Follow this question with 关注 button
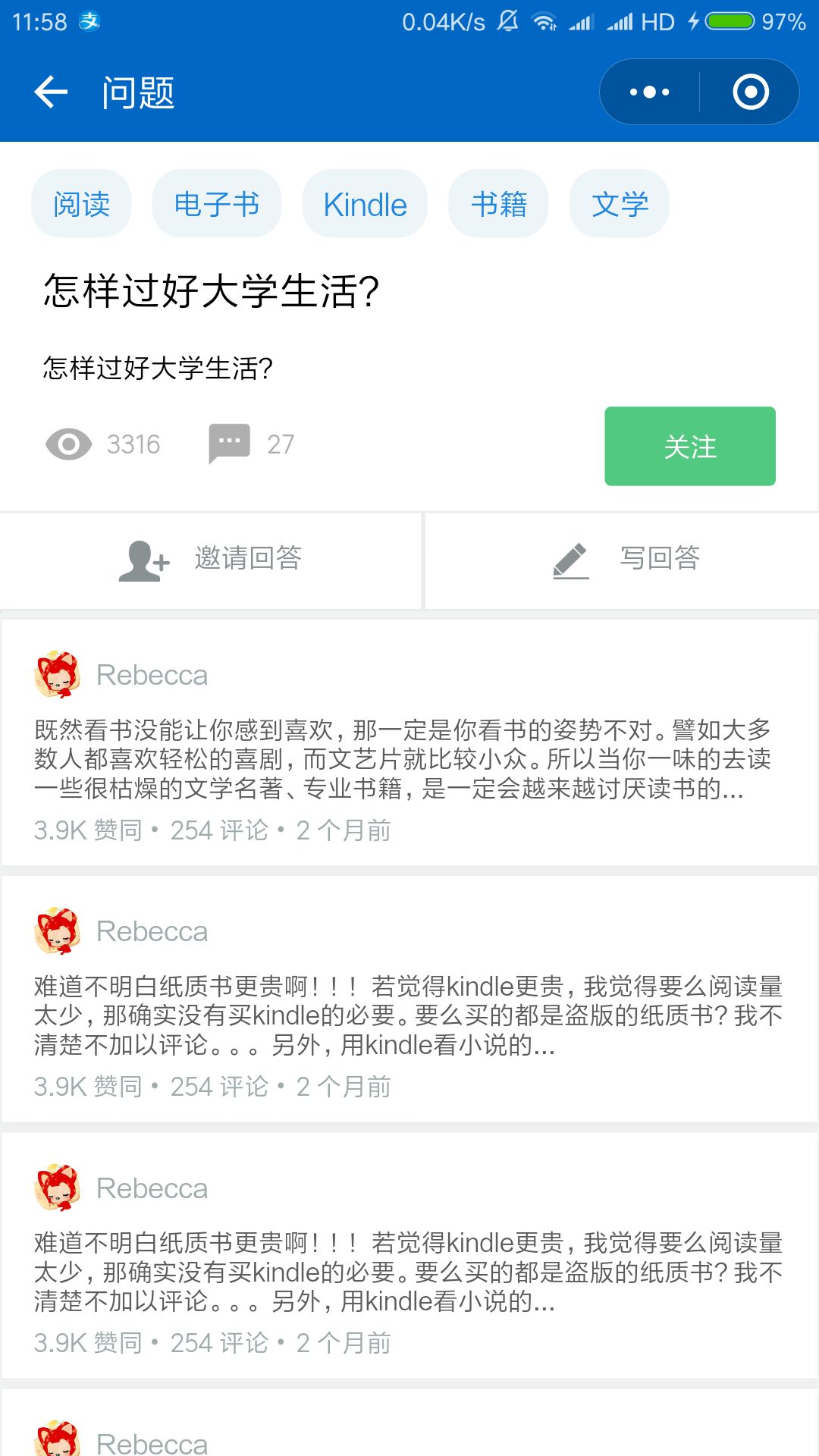 (689, 447)
